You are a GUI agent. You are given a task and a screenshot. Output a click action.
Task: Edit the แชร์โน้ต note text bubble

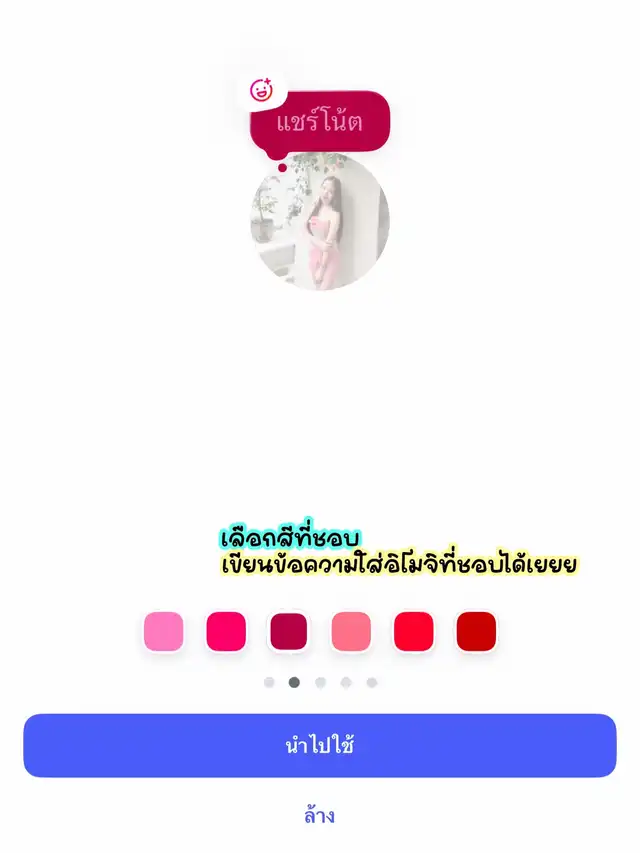pyautogui.click(x=320, y=122)
